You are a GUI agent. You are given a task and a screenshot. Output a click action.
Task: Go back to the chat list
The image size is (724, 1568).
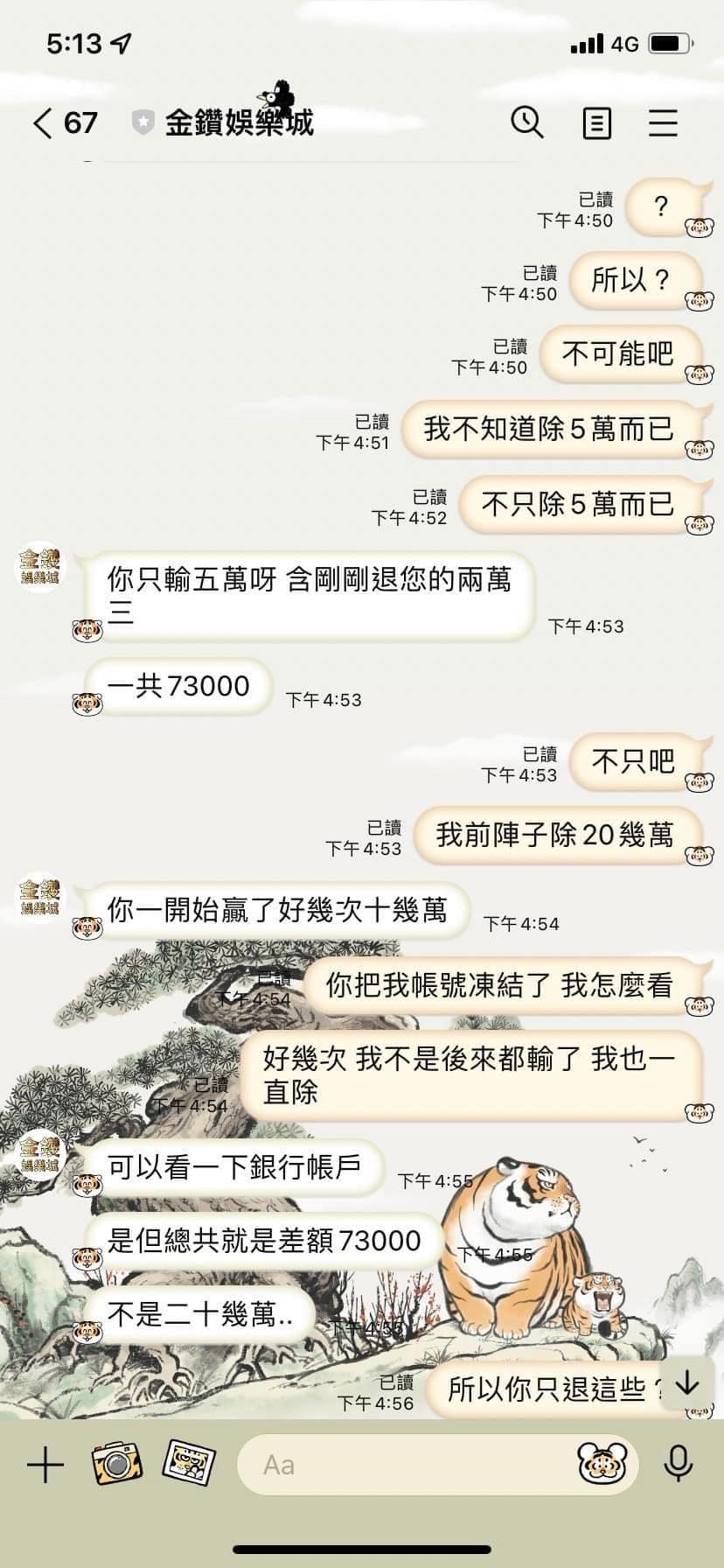[x=44, y=122]
